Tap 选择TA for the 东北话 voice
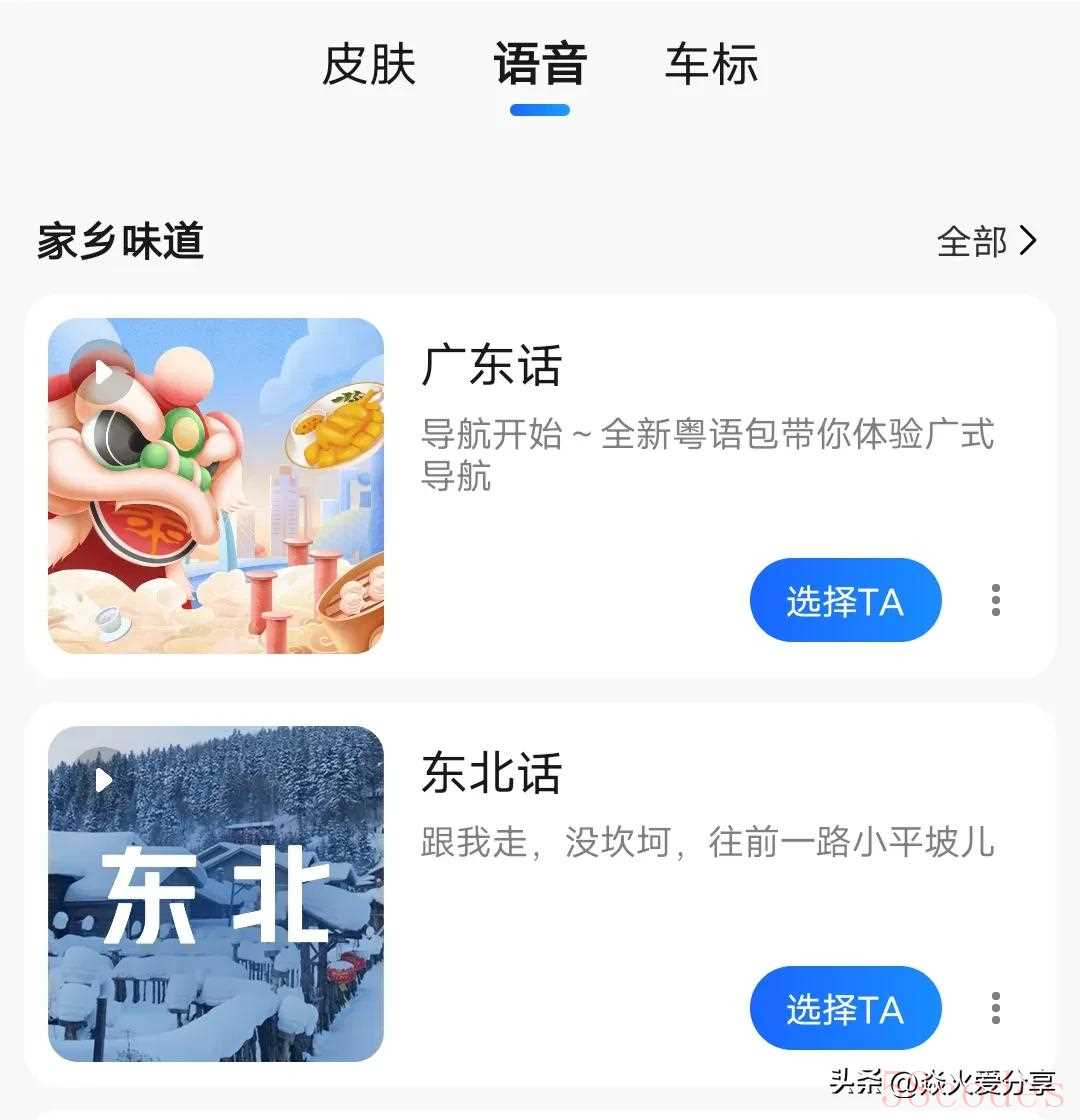1080x1120 pixels. (845, 1008)
